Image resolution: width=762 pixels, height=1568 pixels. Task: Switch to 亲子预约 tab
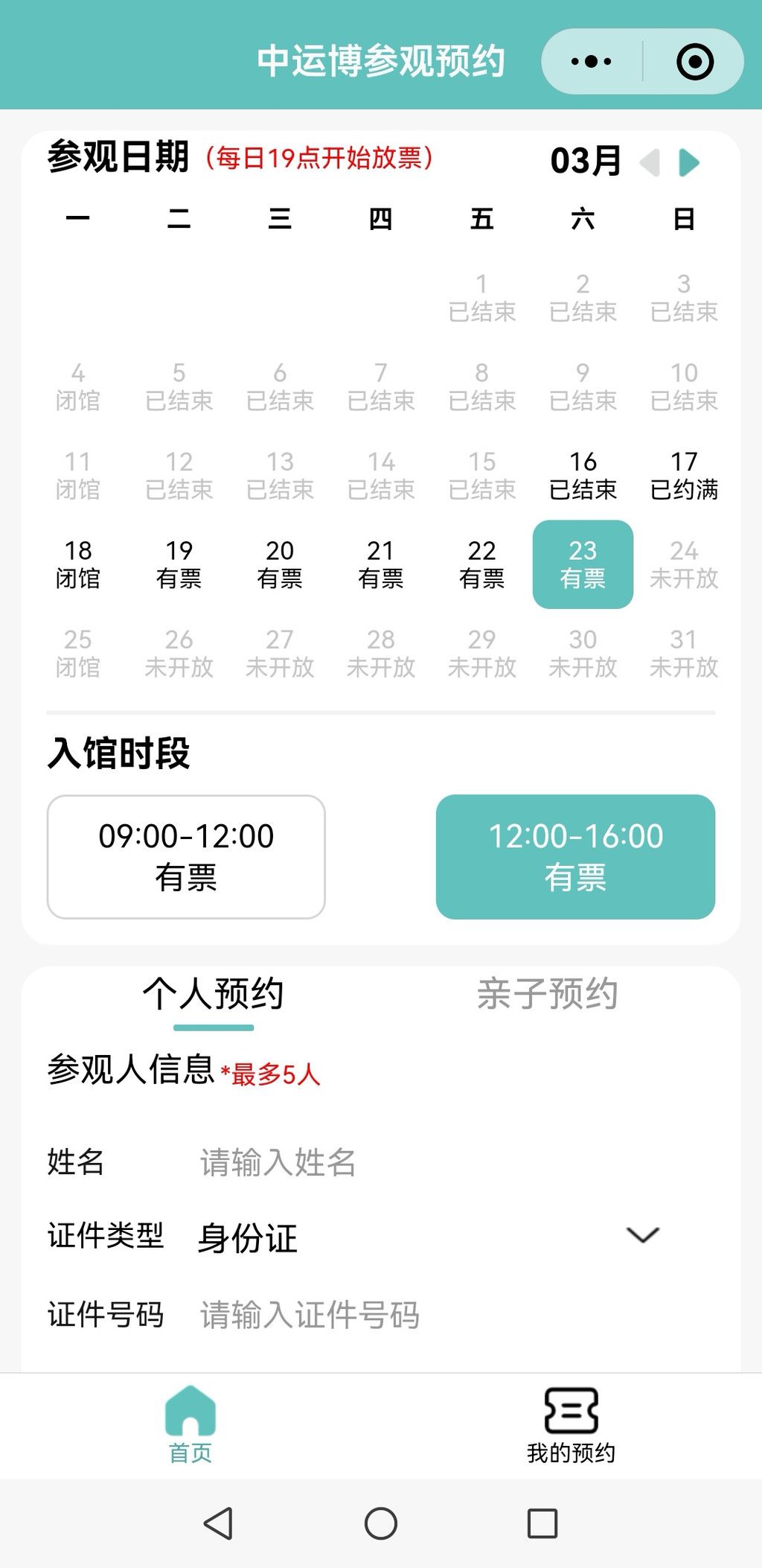(548, 995)
